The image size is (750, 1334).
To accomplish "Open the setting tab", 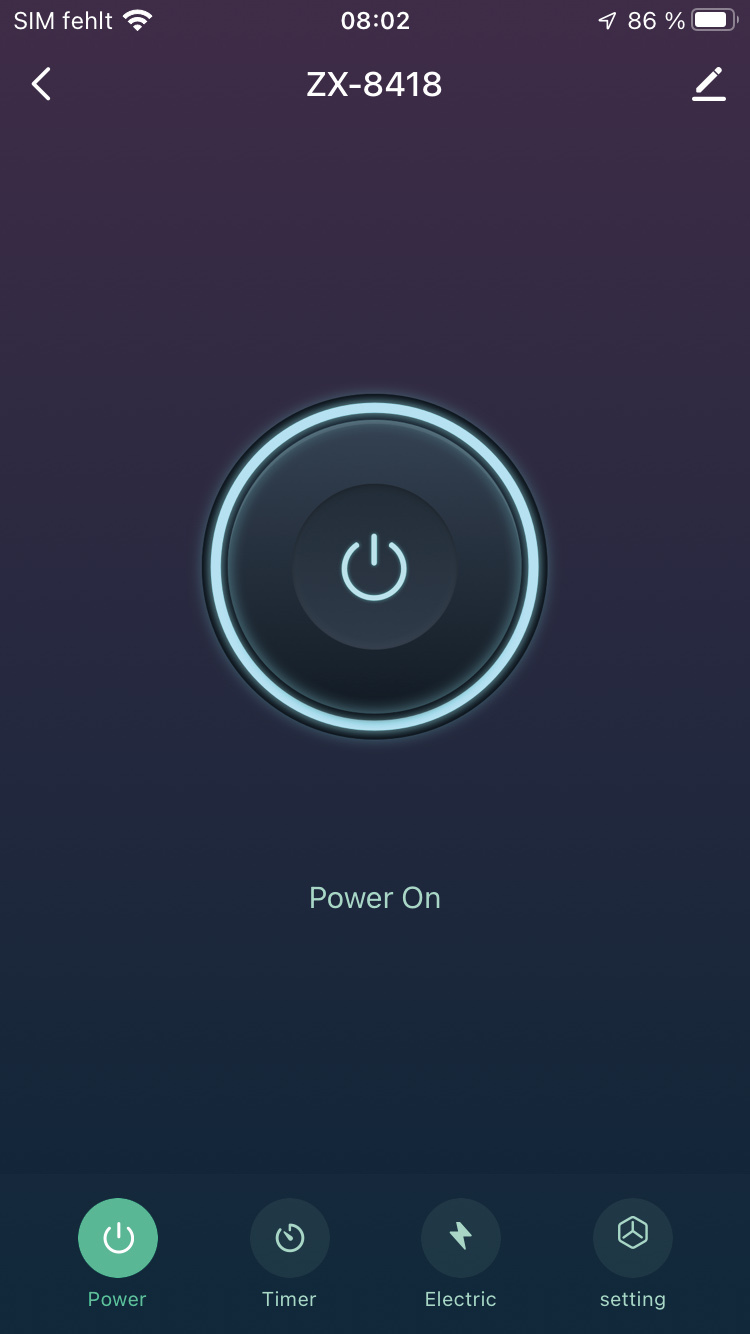I will (x=632, y=1238).
